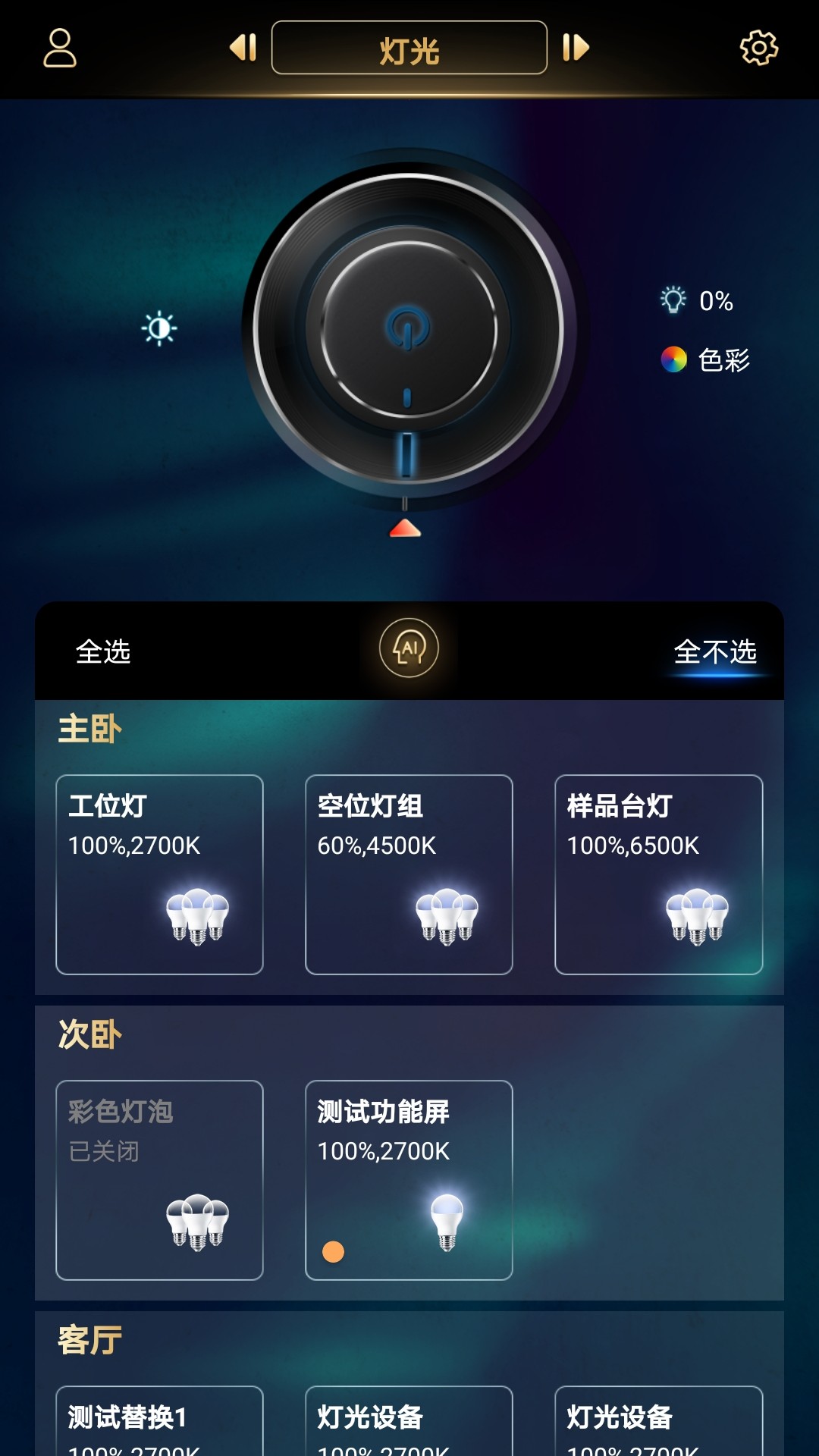This screenshot has height=1456, width=819.
Task: Tap the 灯光 title selector
Action: (409, 49)
